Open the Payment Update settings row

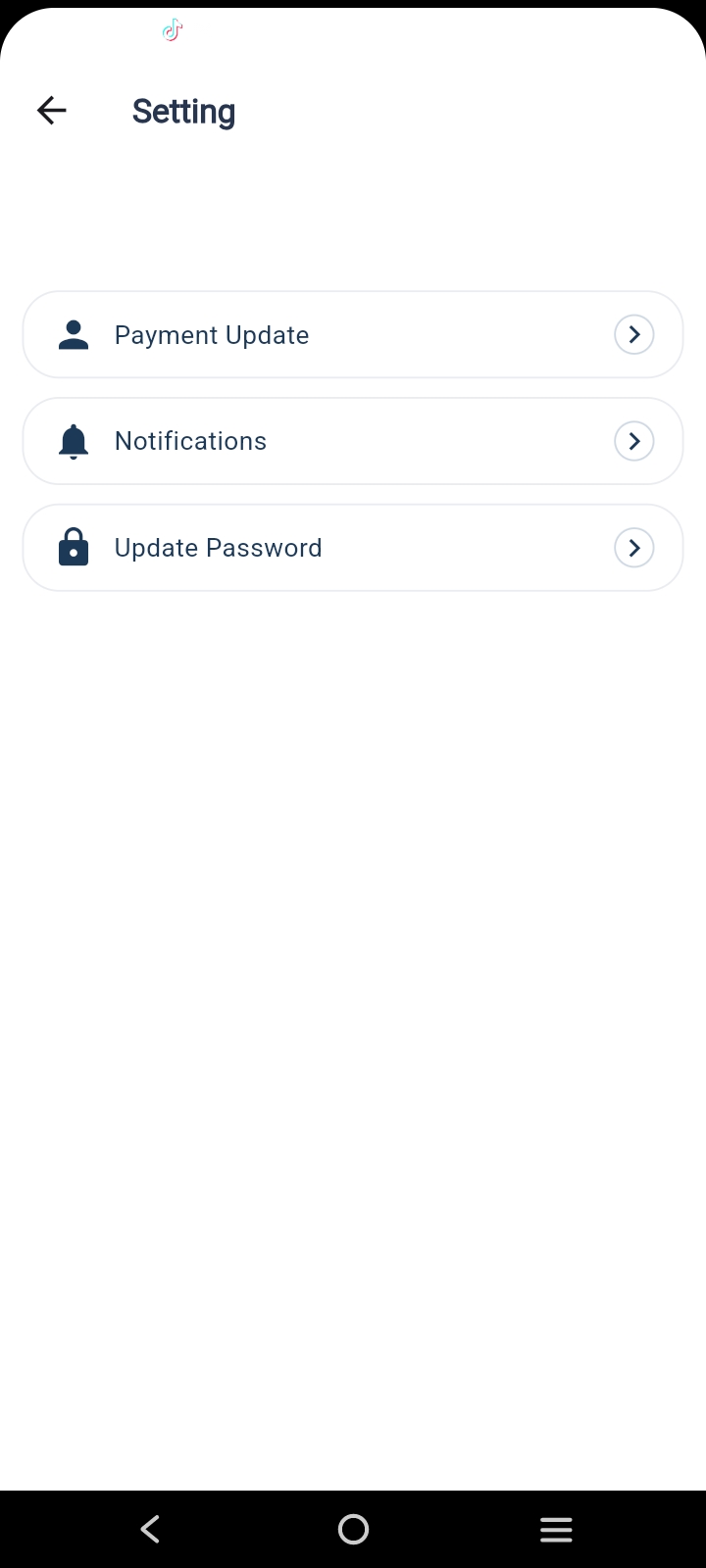(353, 334)
